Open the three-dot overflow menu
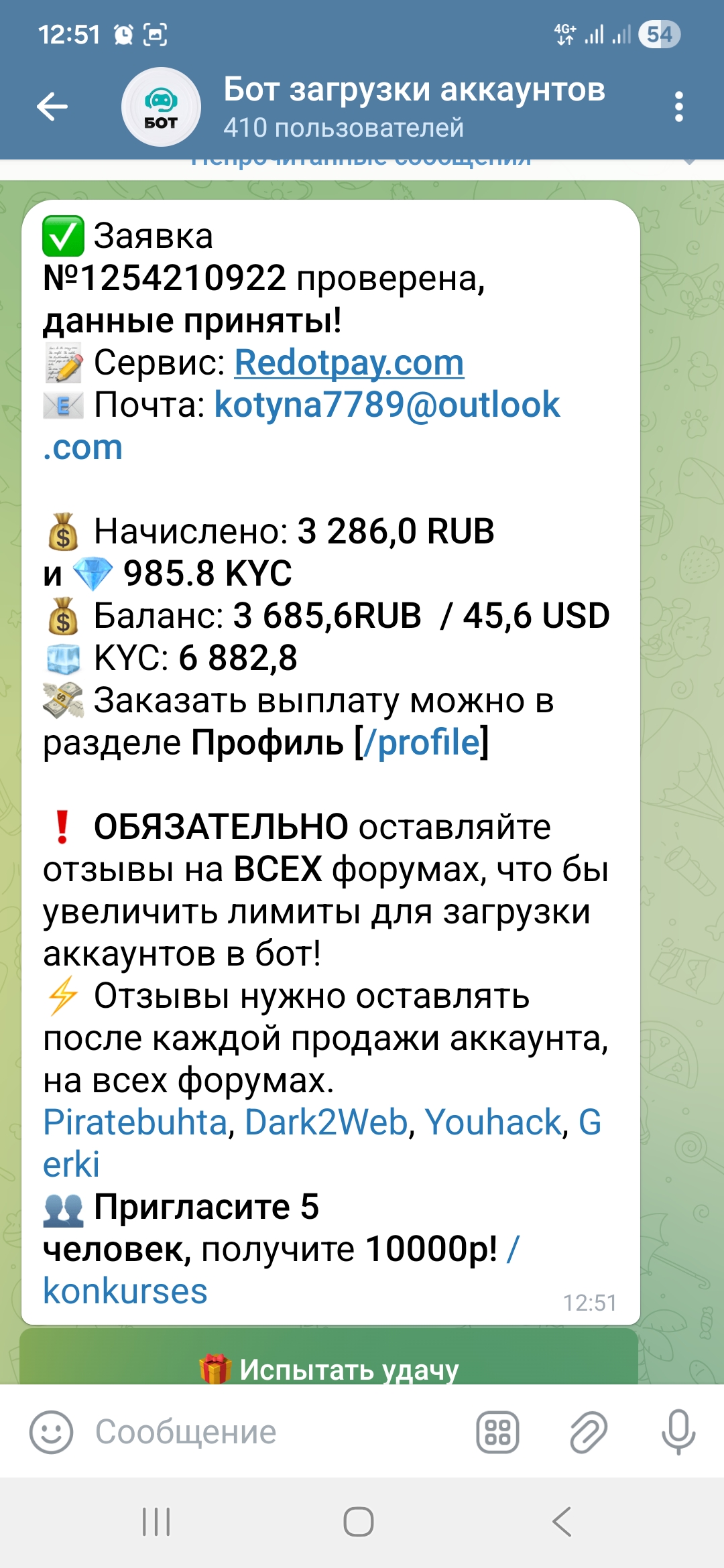The width and height of the screenshot is (724, 1568). pos(678,107)
